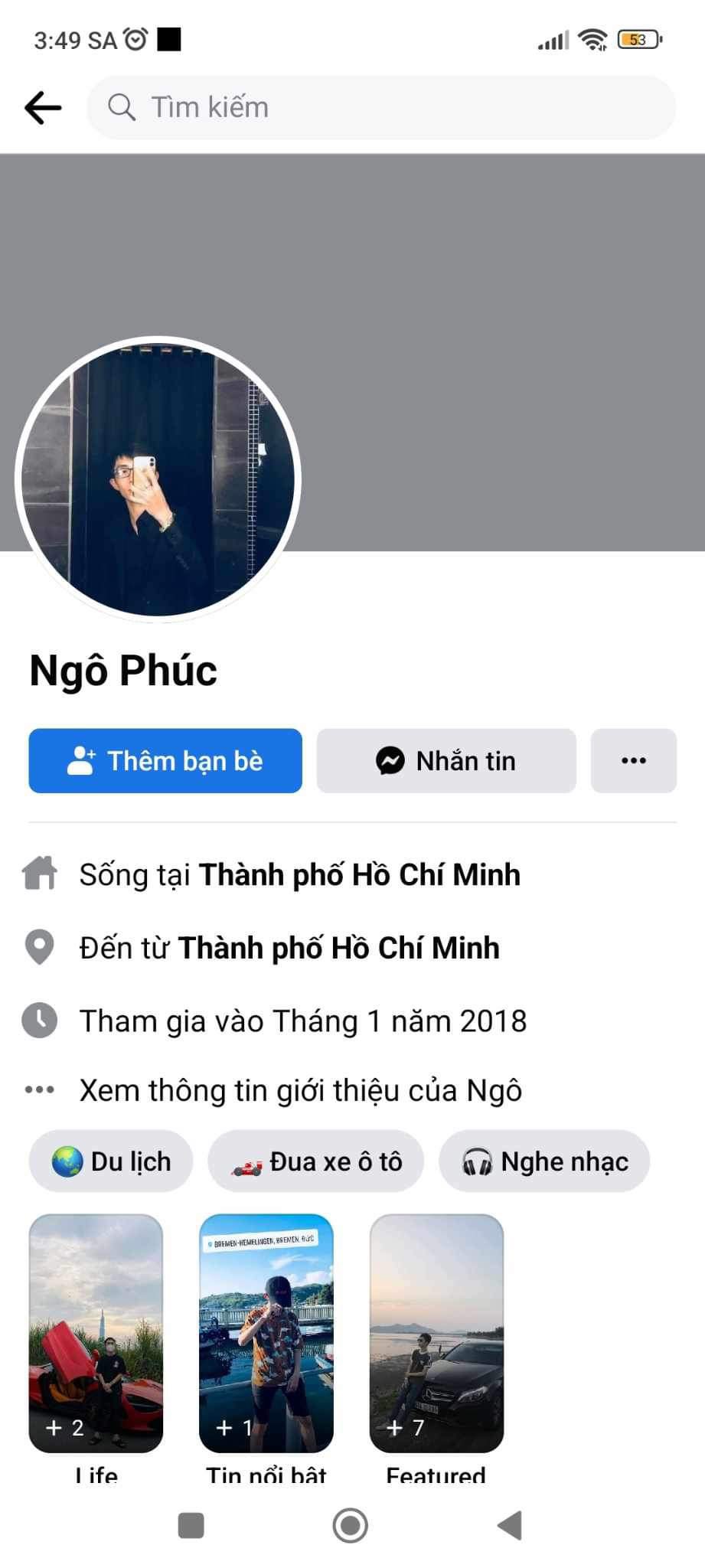
Task: Open recent apps with square button
Action: (x=191, y=1525)
